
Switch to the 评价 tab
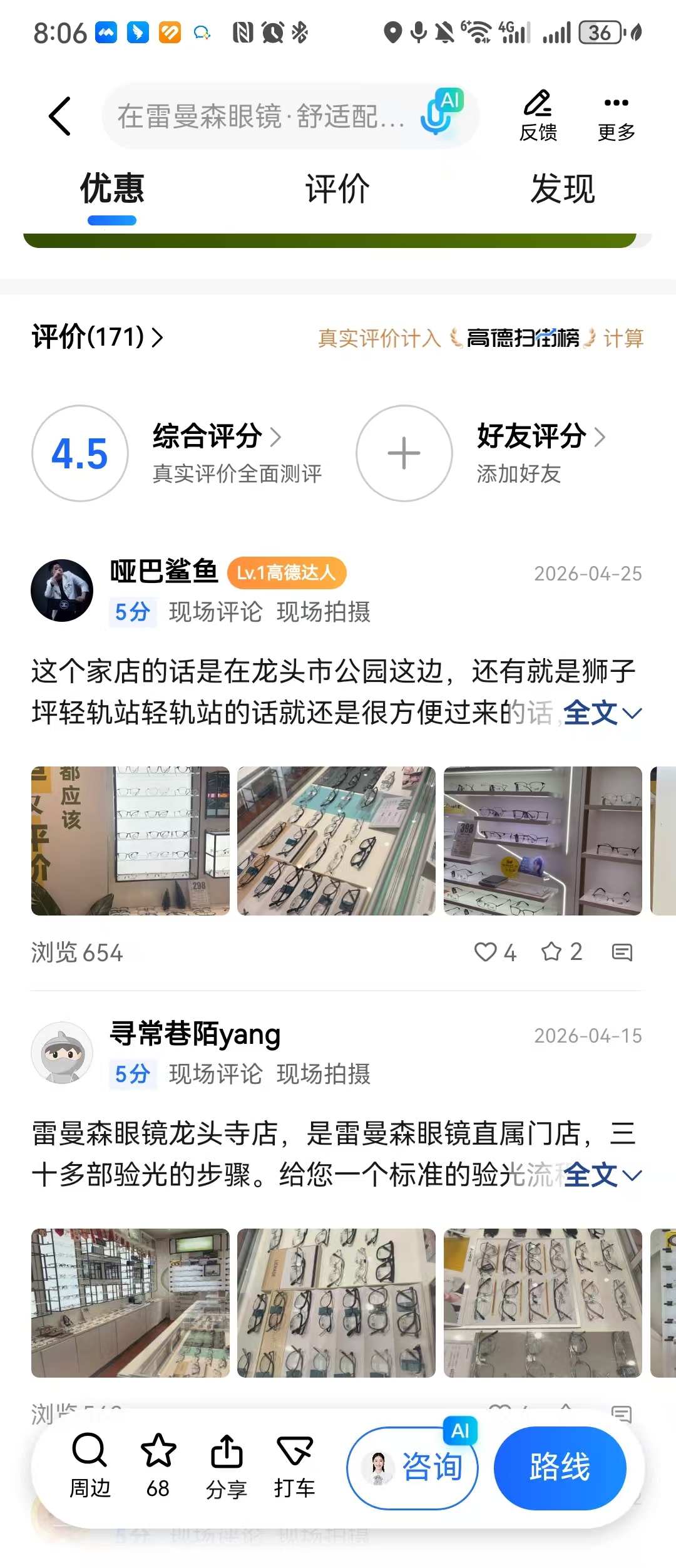tap(337, 188)
